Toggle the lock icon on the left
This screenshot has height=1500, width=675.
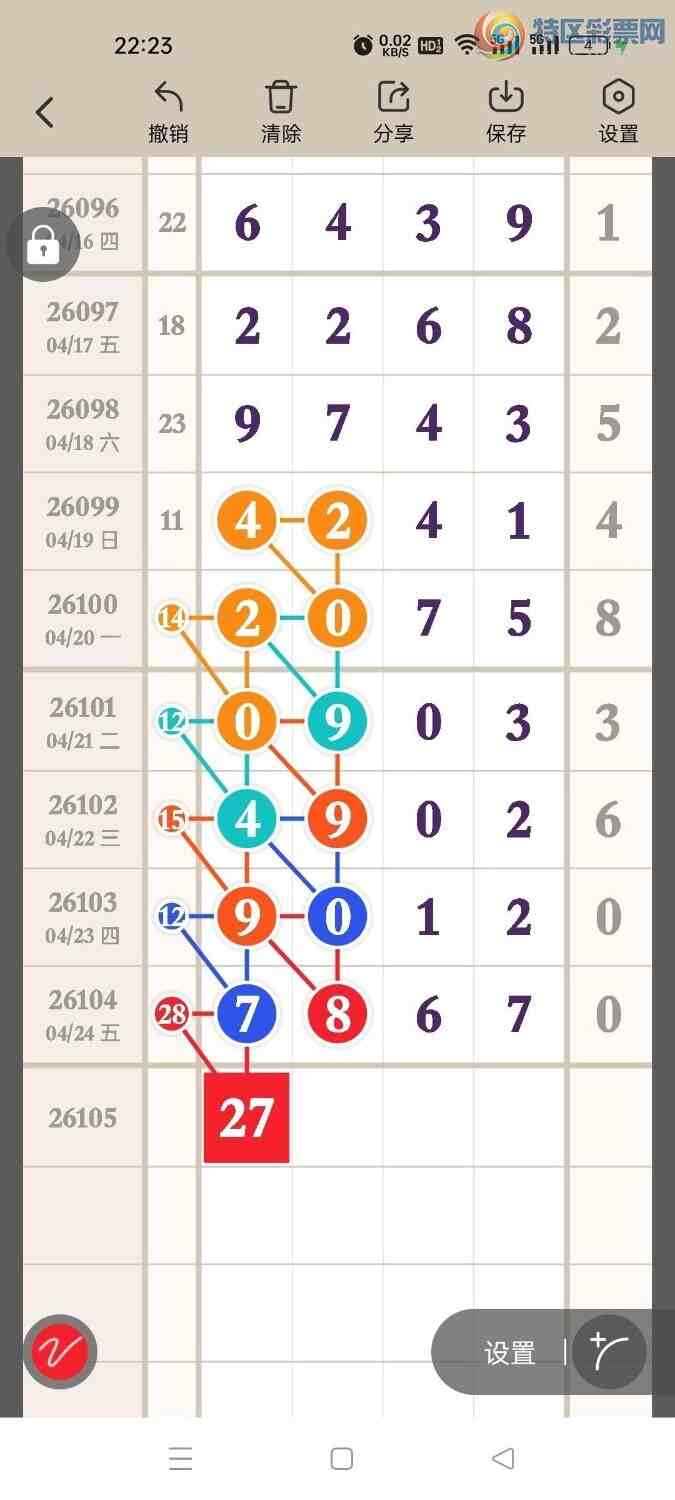(x=43, y=244)
